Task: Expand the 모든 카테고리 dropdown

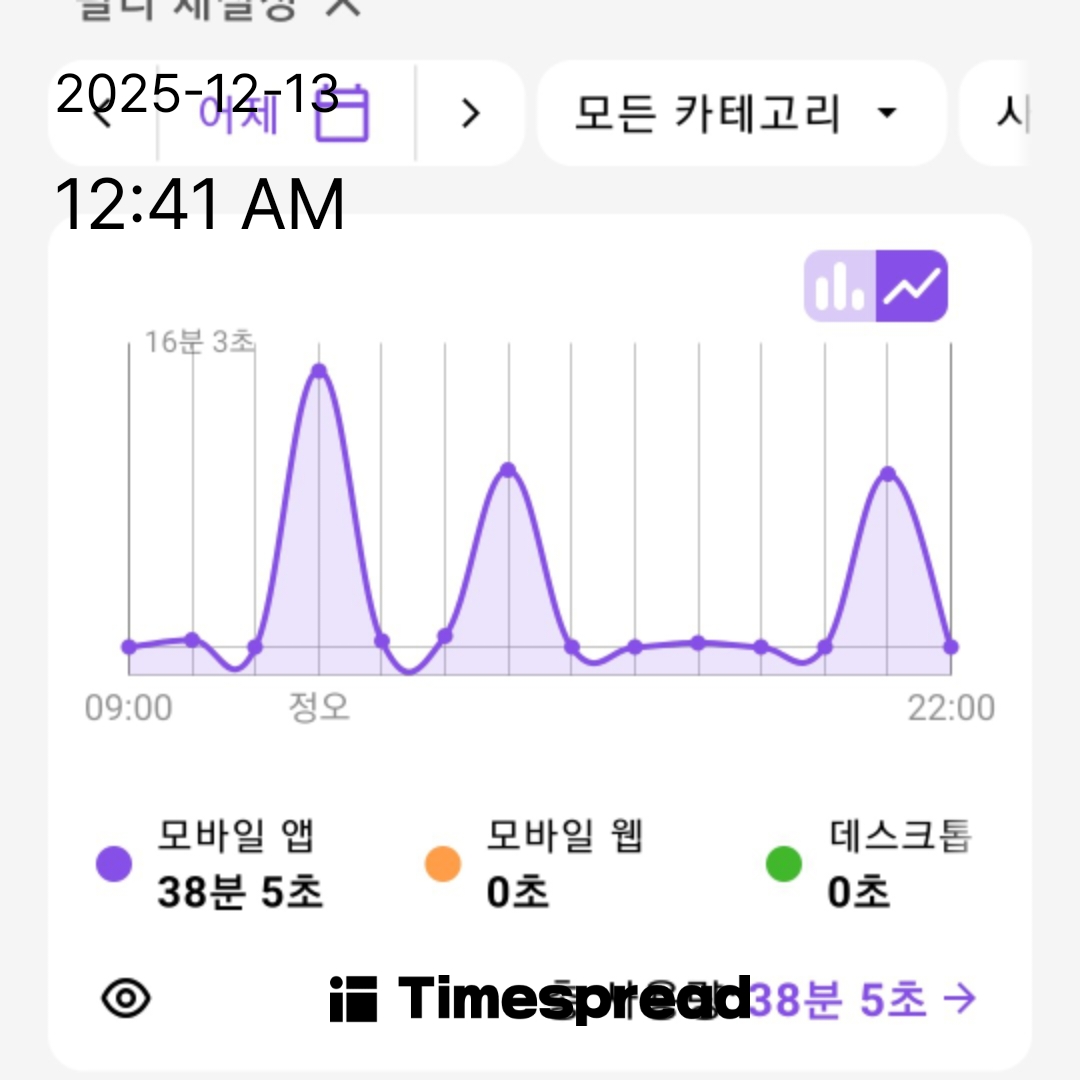Action: point(740,114)
